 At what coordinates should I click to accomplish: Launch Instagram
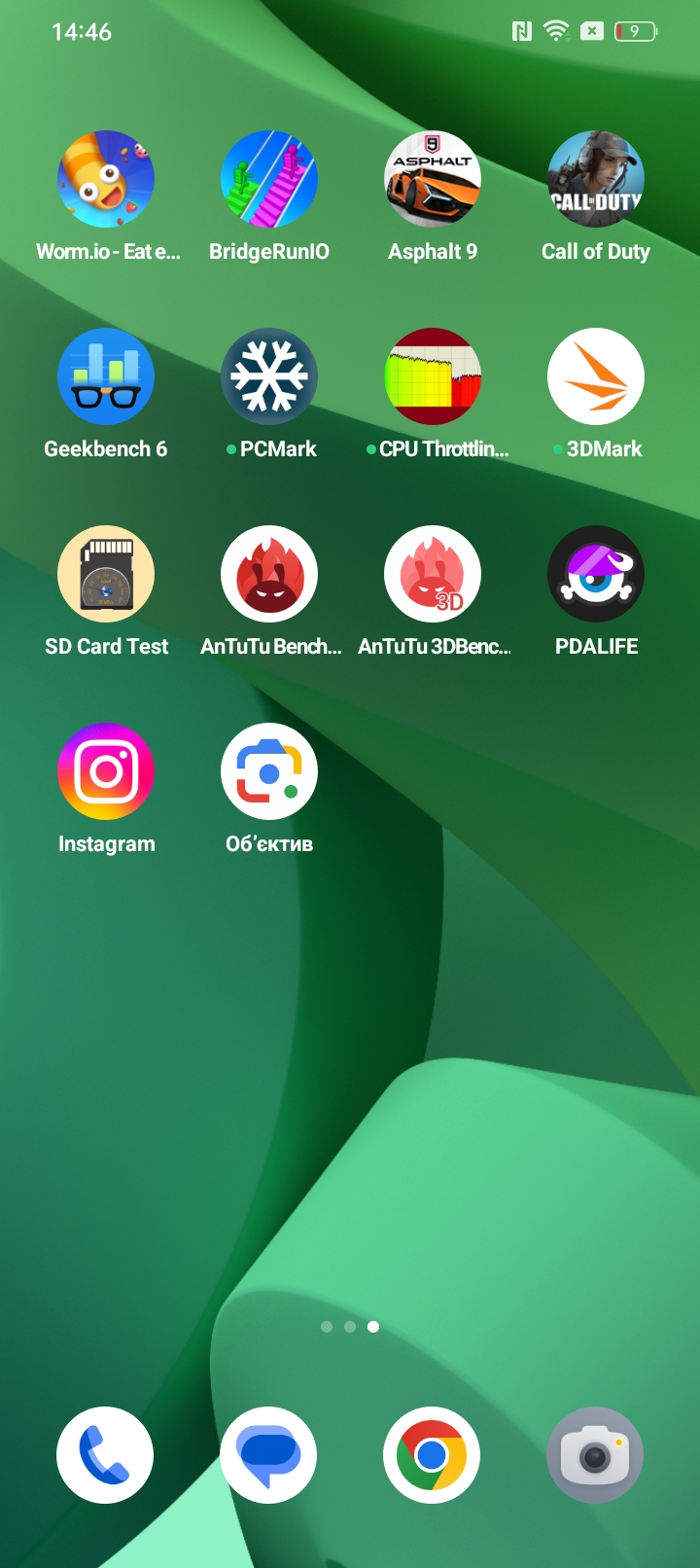tap(106, 771)
